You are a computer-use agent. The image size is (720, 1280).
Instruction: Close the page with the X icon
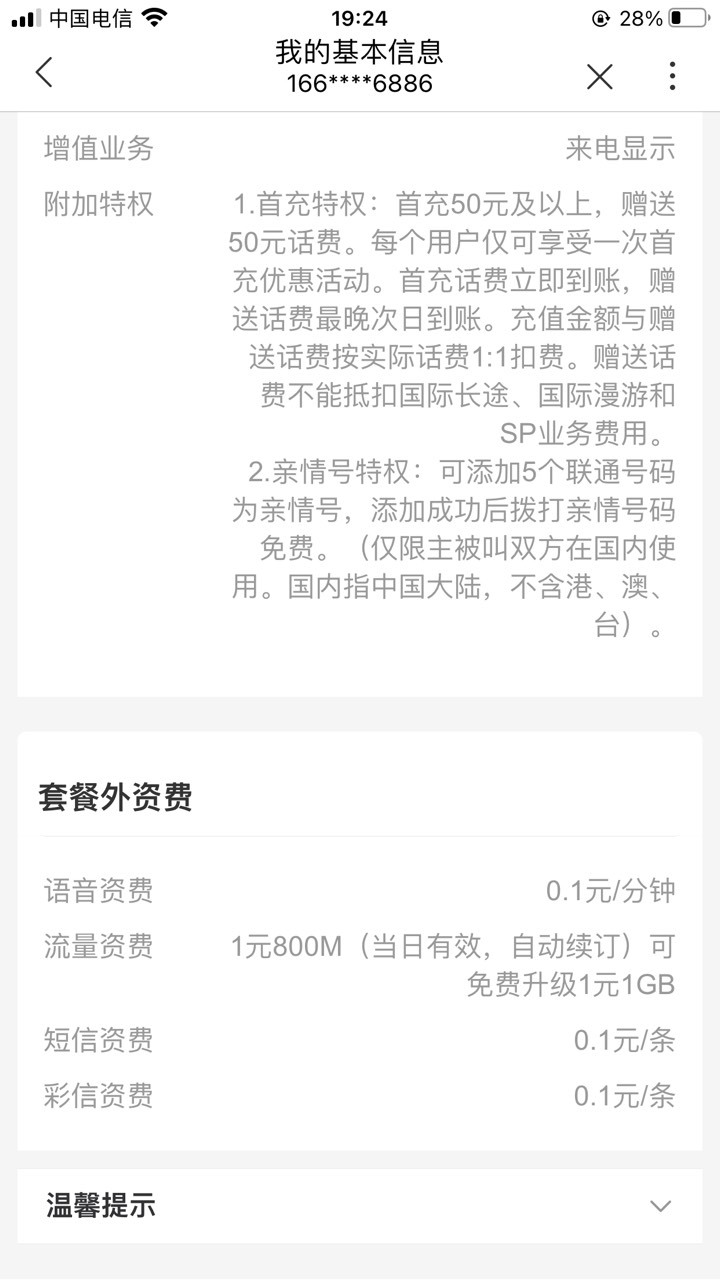(599, 76)
